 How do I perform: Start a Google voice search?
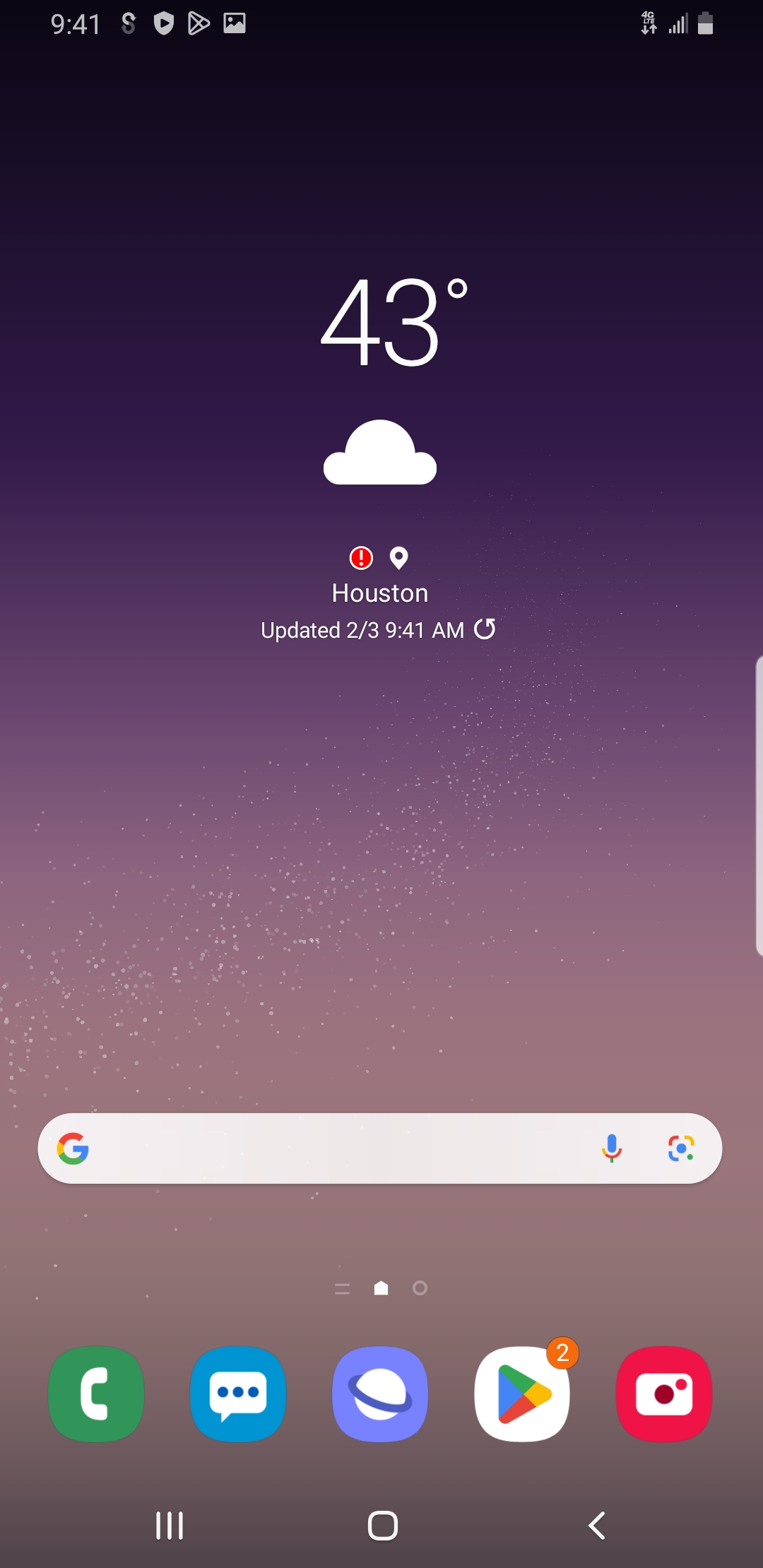[x=612, y=1148]
